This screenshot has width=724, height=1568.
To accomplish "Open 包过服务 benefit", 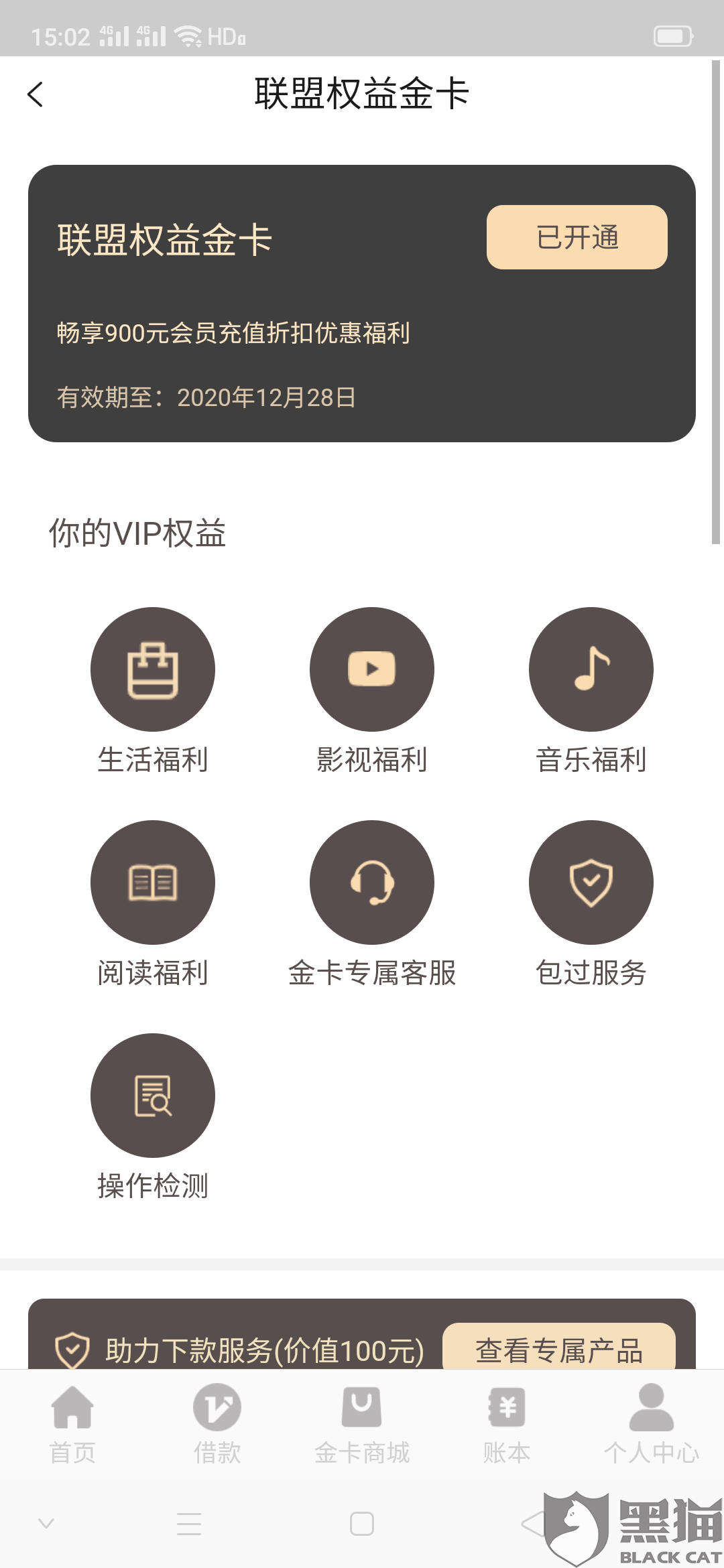I will point(591,883).
